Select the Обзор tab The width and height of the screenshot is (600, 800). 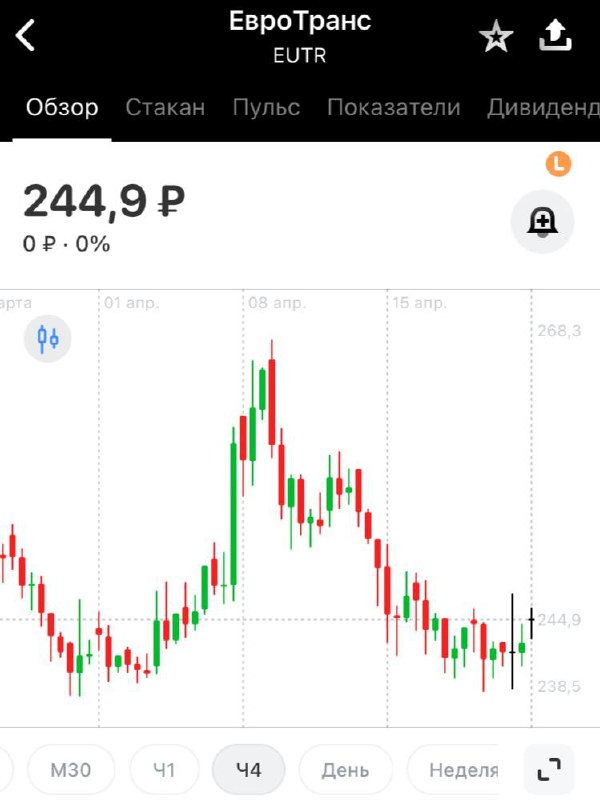(62, 108)
